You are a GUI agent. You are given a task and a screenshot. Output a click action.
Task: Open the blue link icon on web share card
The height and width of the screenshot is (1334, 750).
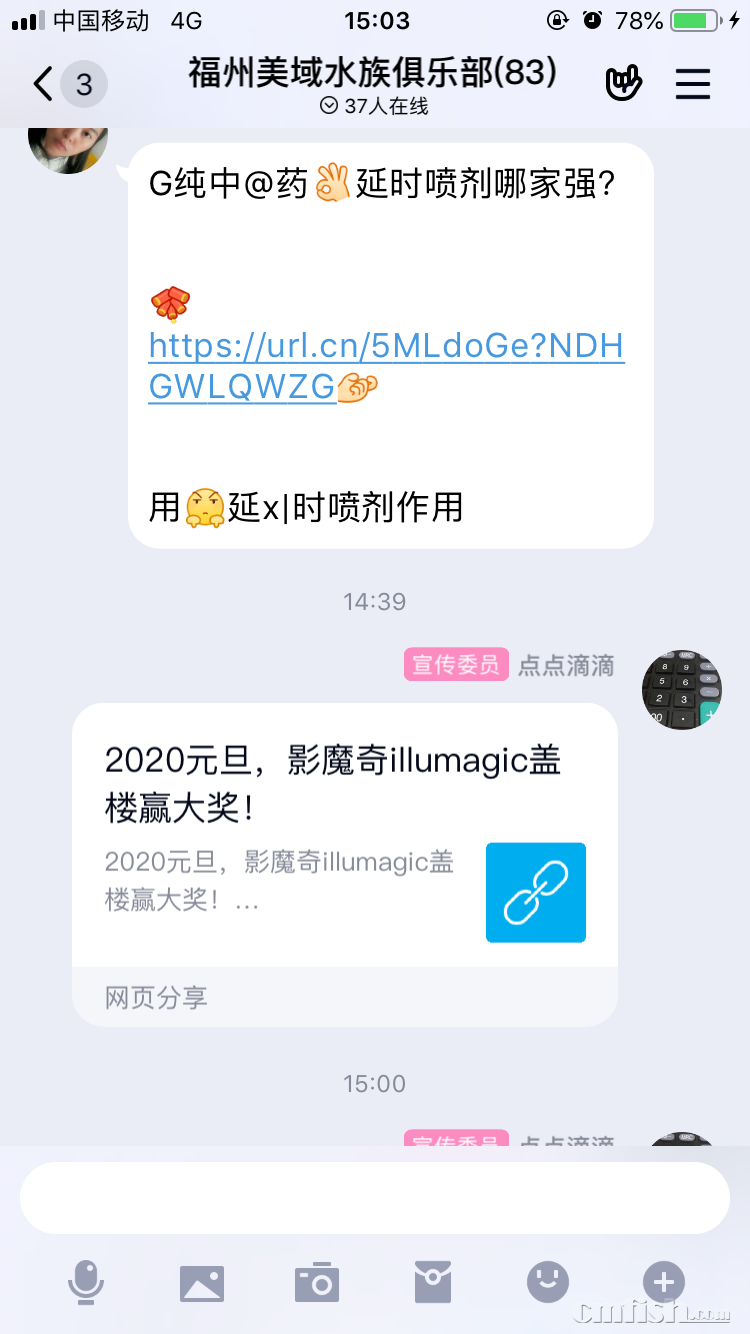click(536, 892)
